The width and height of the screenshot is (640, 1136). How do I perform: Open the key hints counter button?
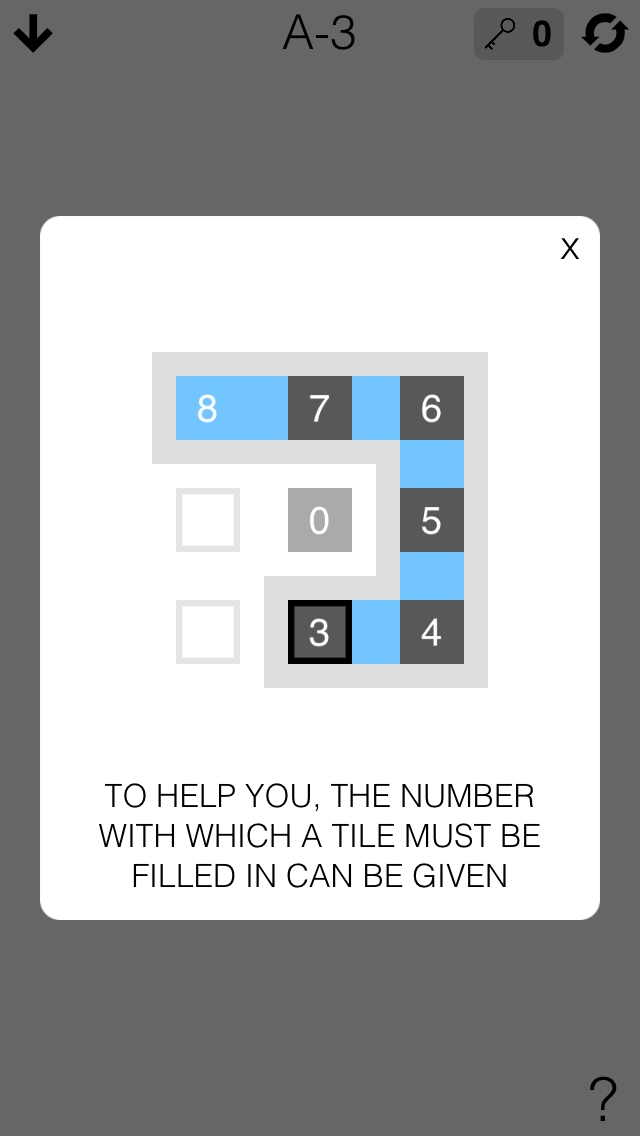[518, 35]
